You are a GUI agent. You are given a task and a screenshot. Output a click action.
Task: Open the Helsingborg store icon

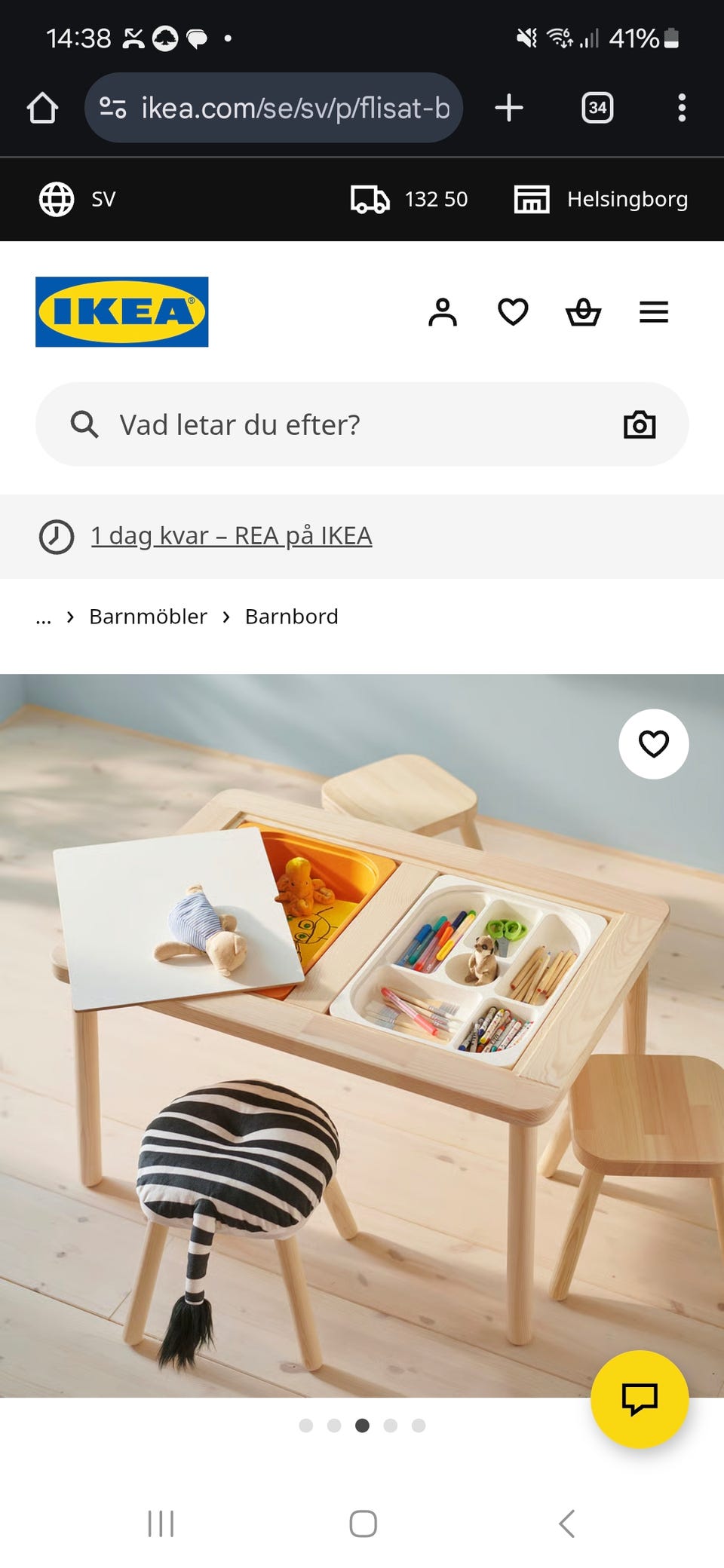533,199
